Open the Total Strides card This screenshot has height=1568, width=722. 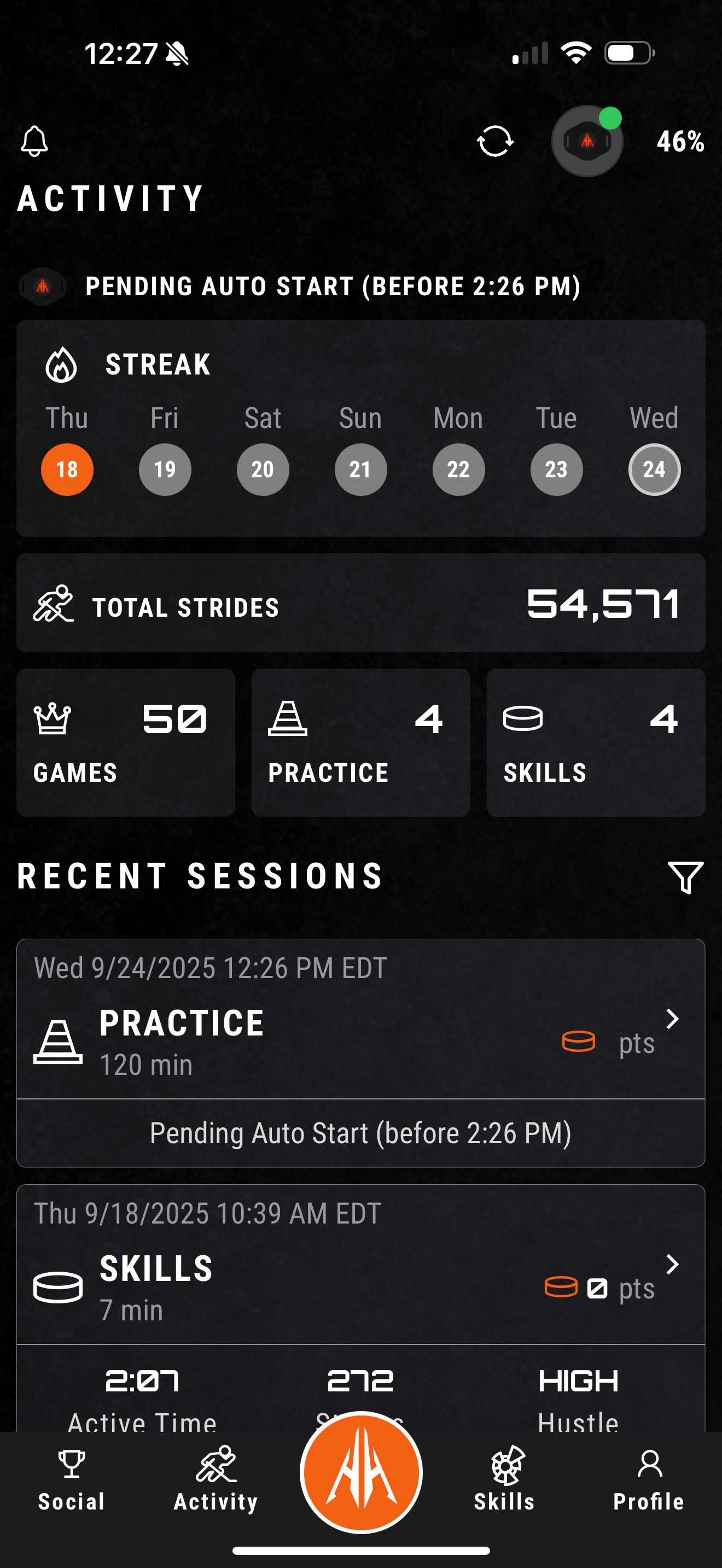[x=361, y=603]
